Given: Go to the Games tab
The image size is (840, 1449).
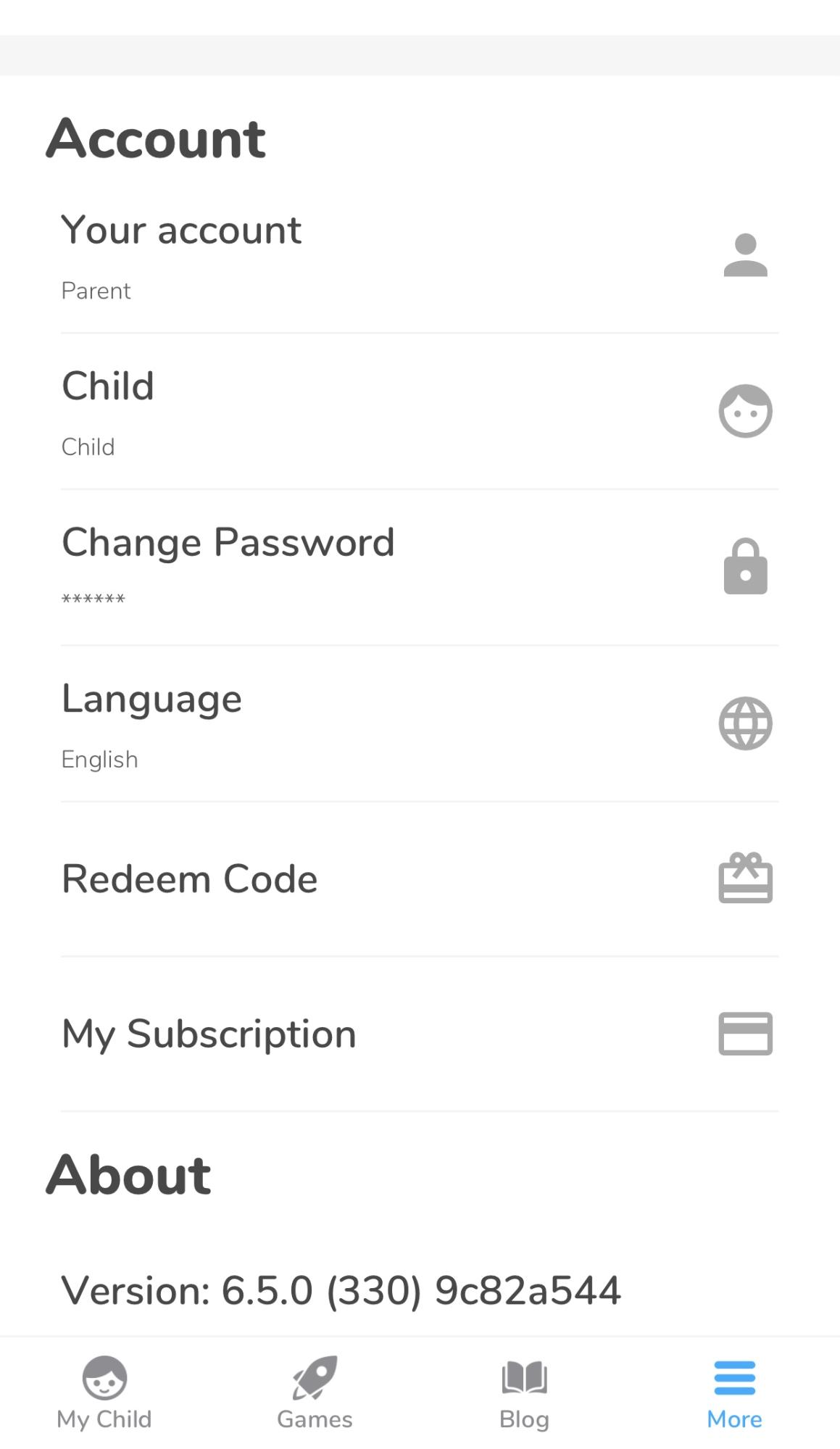Looking at the screenshot, I should coord(315,1393).
